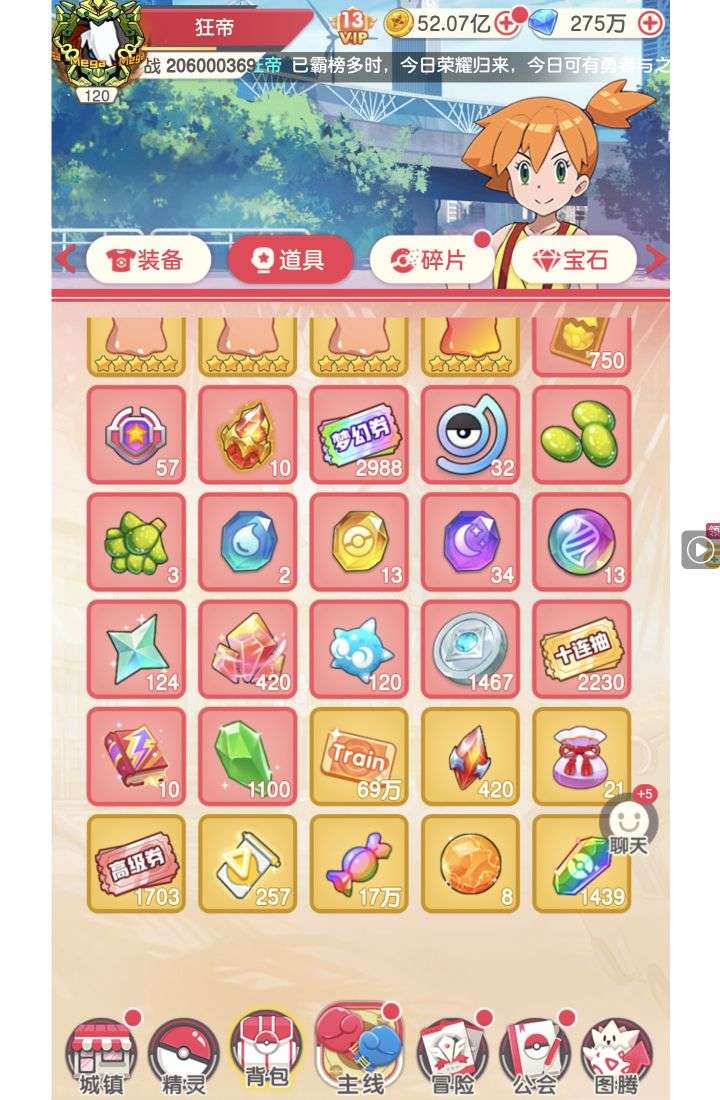Screen dimensions: 720x1100
Task: Open the VIP 13 badge
Action: 351,24
